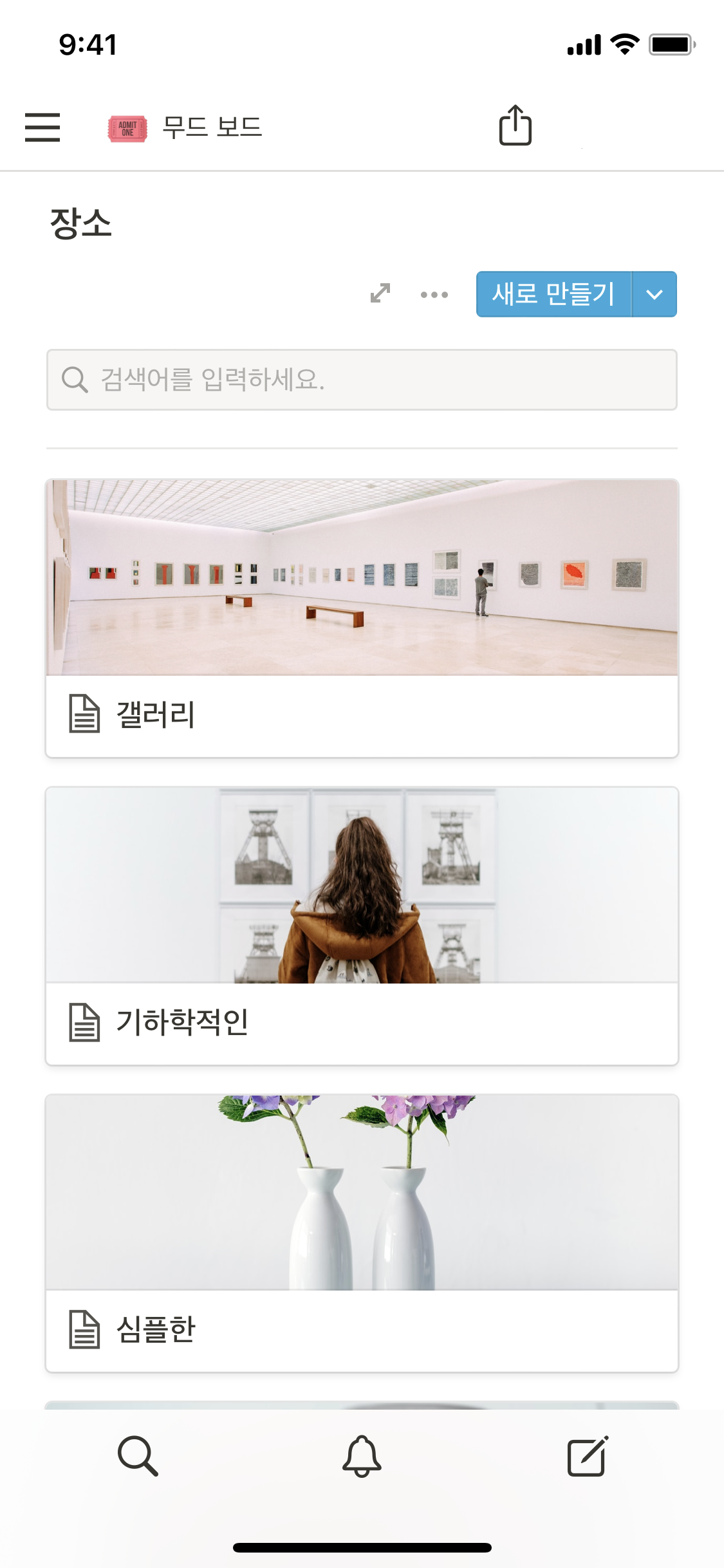Open the hamburger sidebar menu

pyautogui.click(x=42, y=127)
